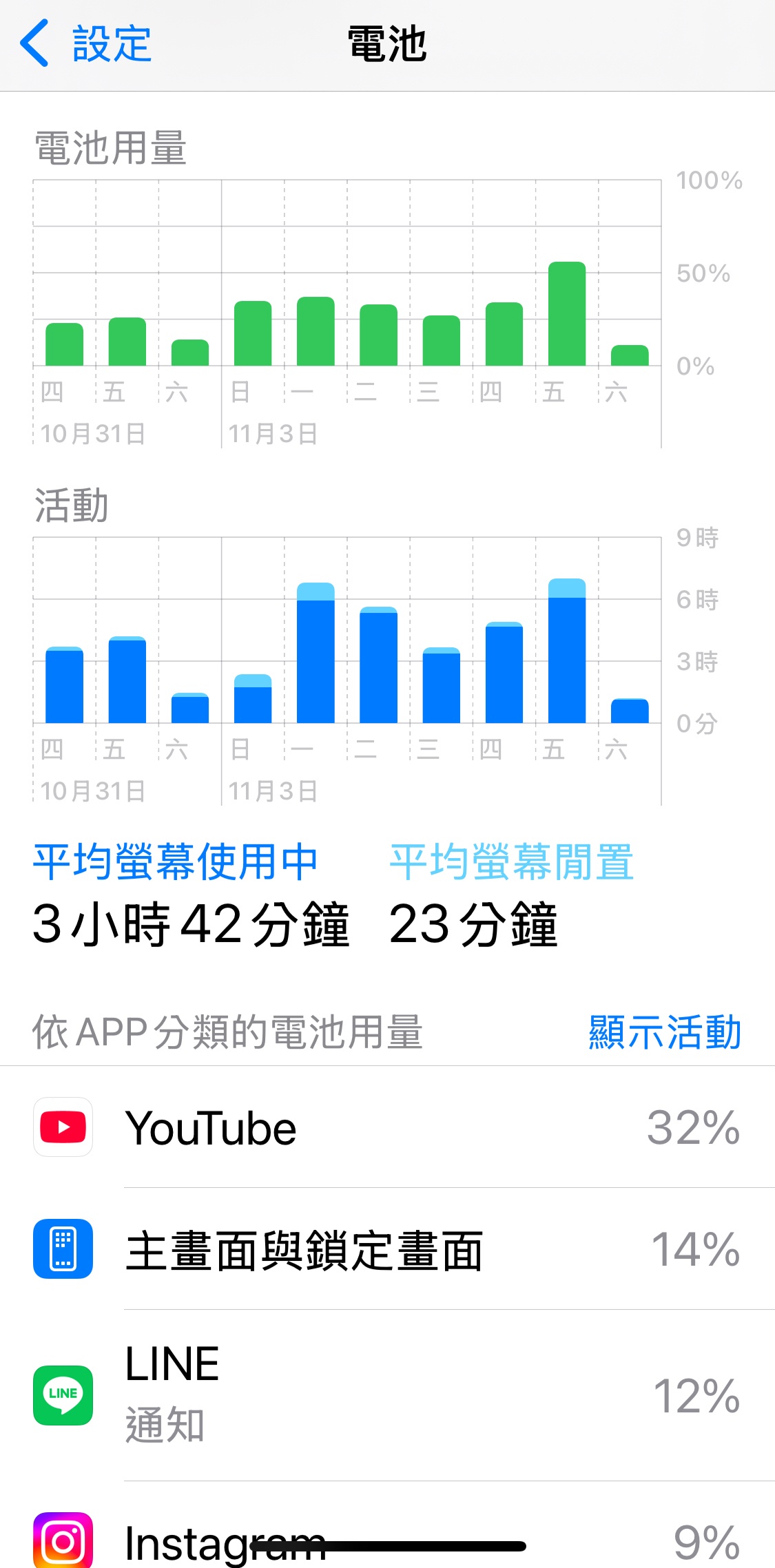Select the 10月31日 Thursday bar in 電池用量

pyautogui.click(x=64, y=344)
